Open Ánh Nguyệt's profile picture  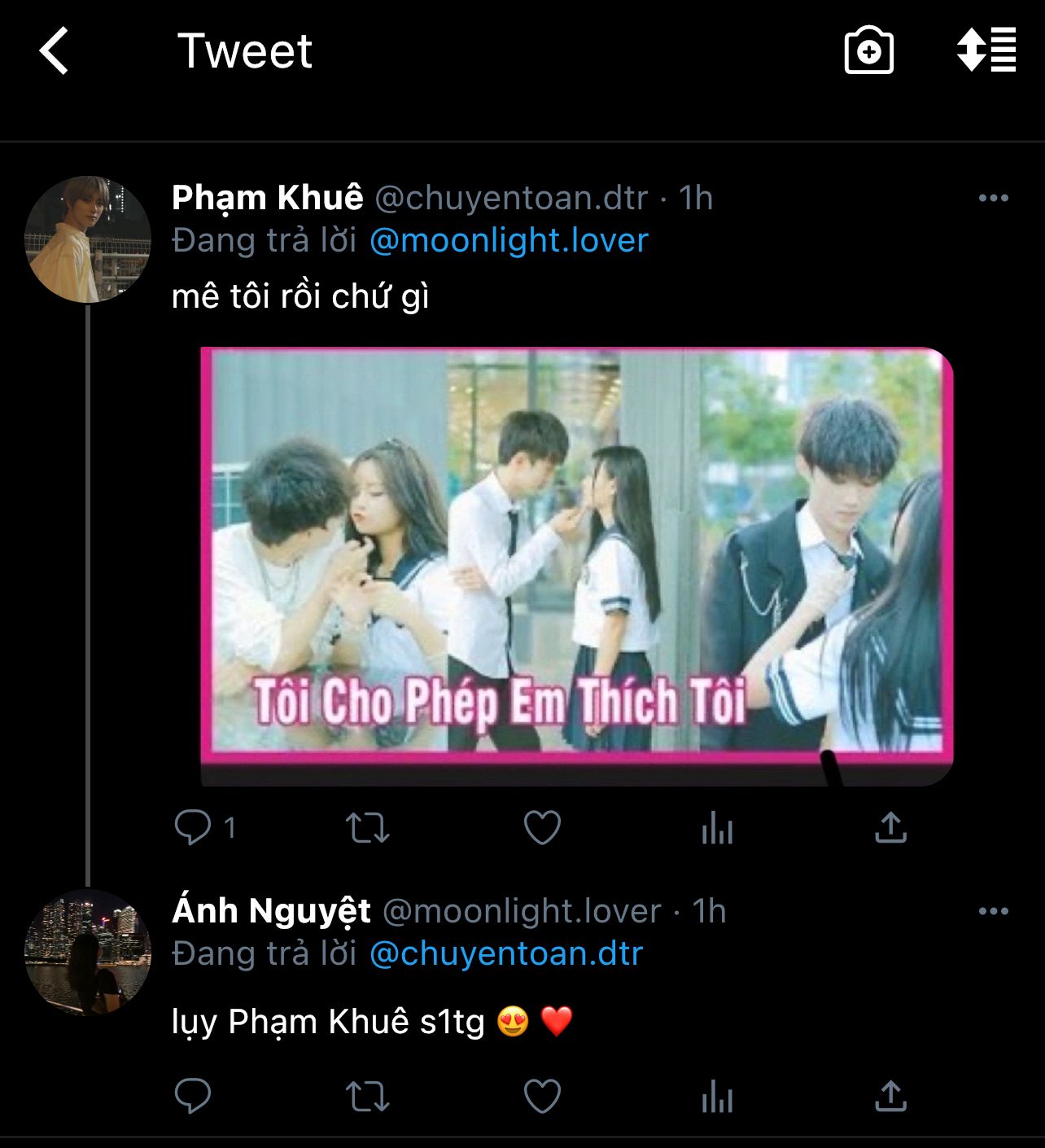(x=88, y=953)
